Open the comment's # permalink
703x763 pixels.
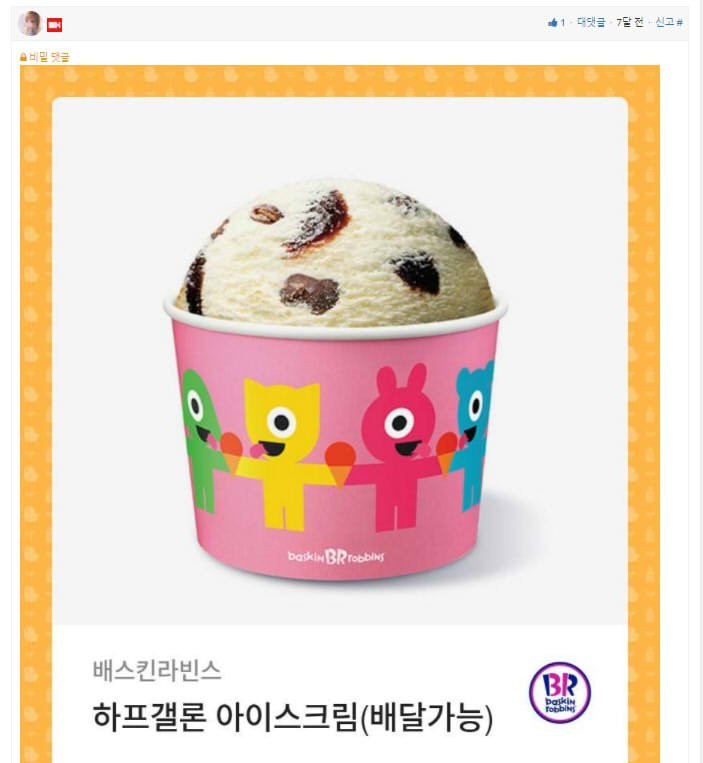point(680,23)
